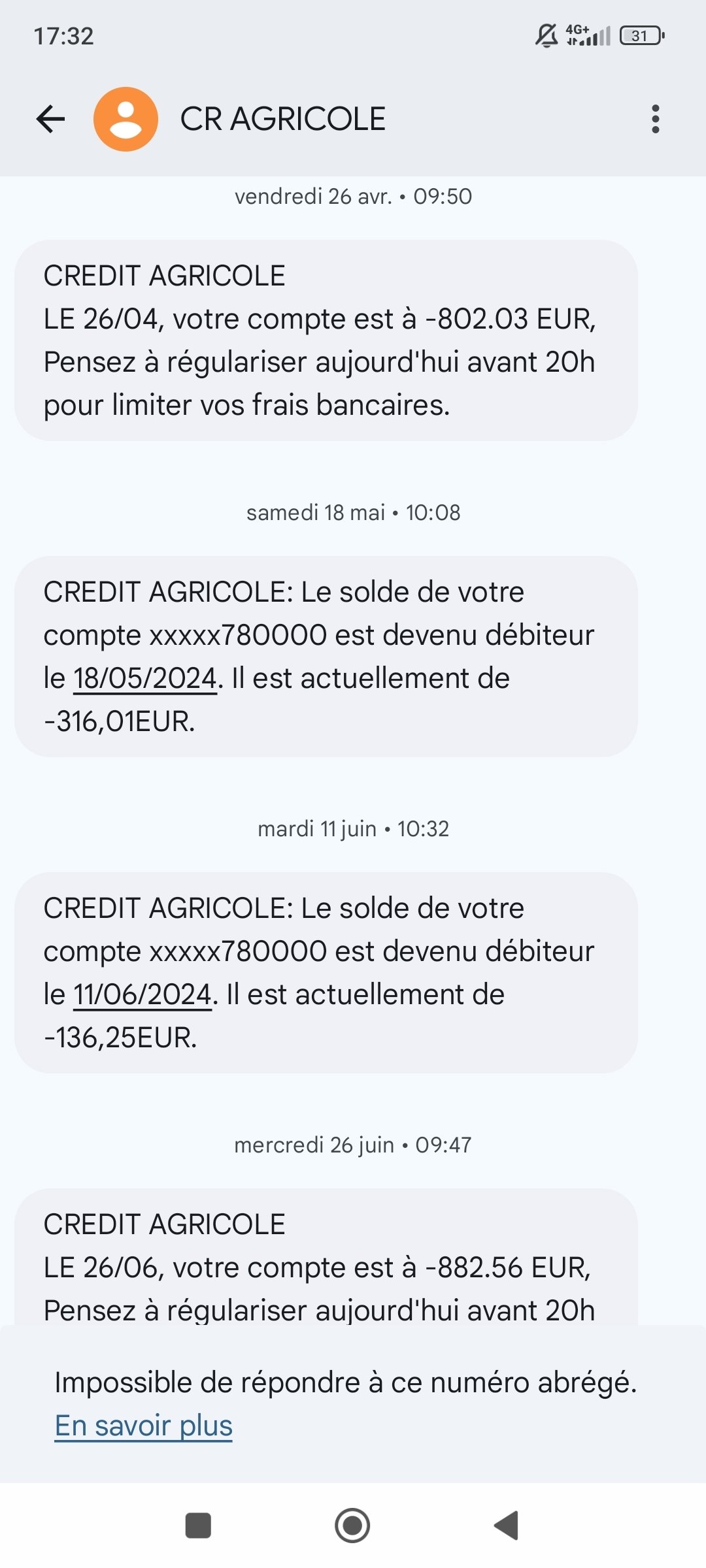The width and height of the screenshot is (706, 1568).
Task: Show recent apps with the square button
Action: coord(198,1526)
